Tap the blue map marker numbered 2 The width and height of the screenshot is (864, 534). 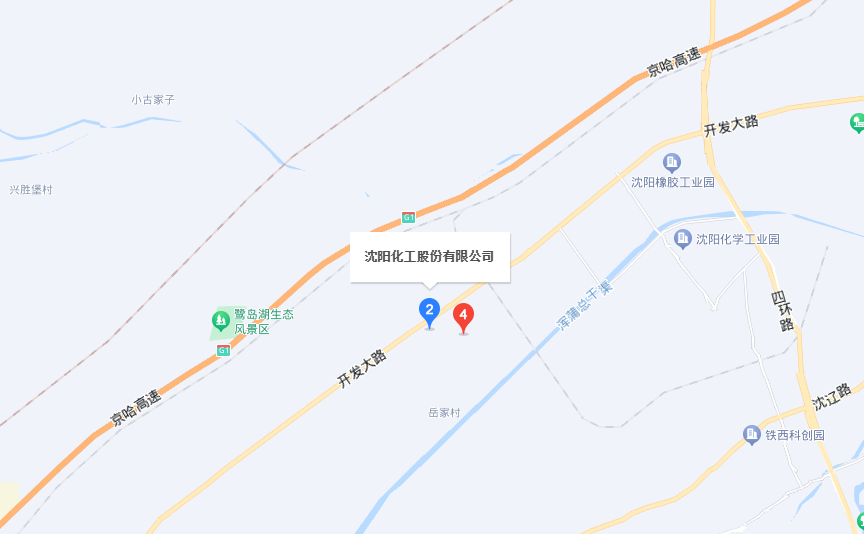point(429,311)
